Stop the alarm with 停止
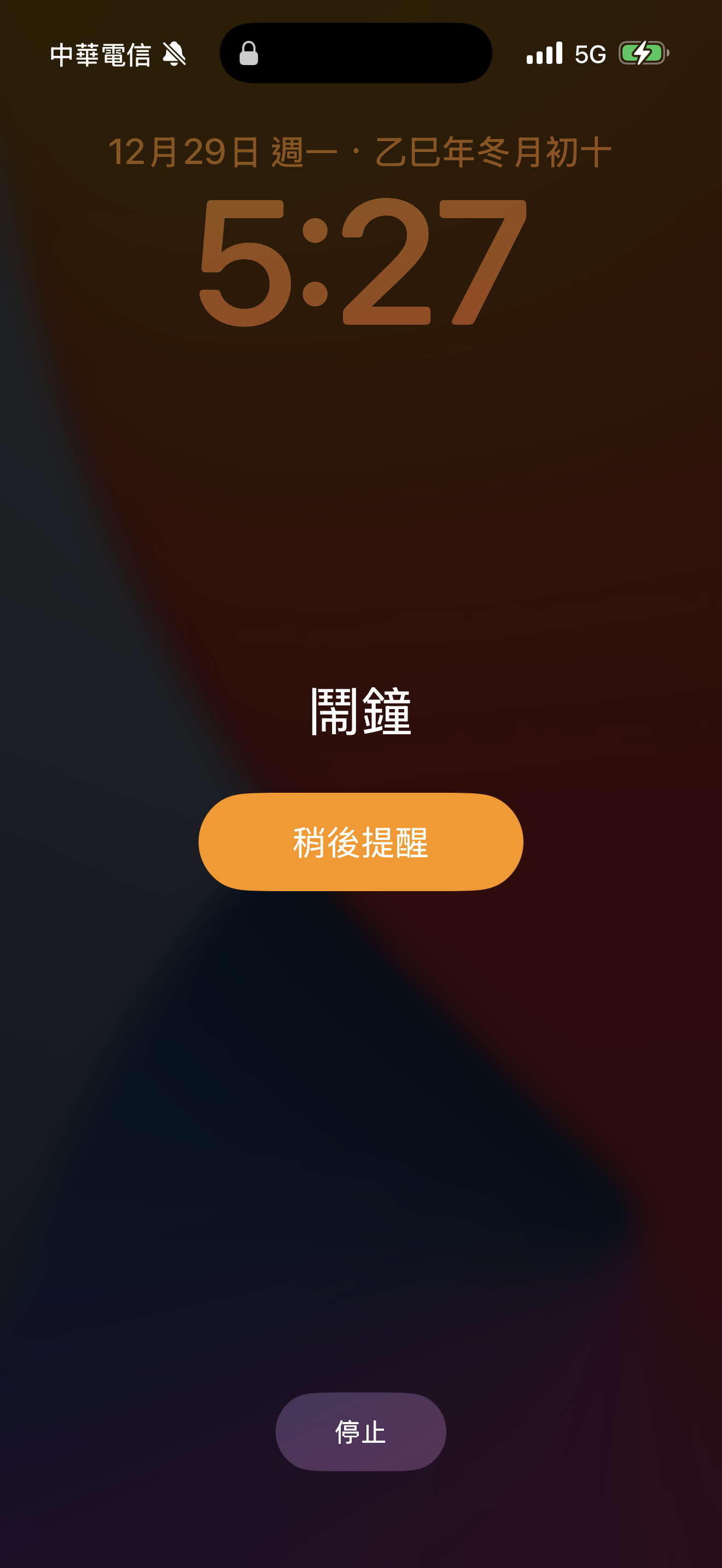This screenshot has height=1568, width=722. tap(360, 1432)
